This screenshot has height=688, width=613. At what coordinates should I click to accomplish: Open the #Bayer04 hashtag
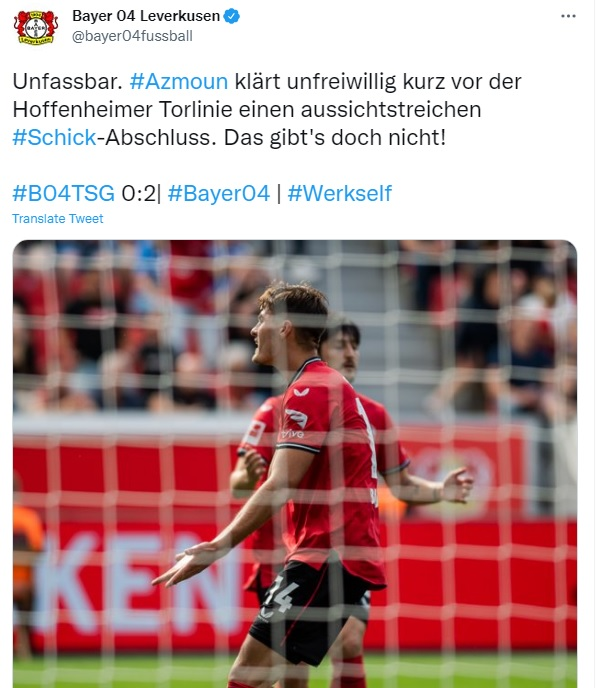click(219, 192)
